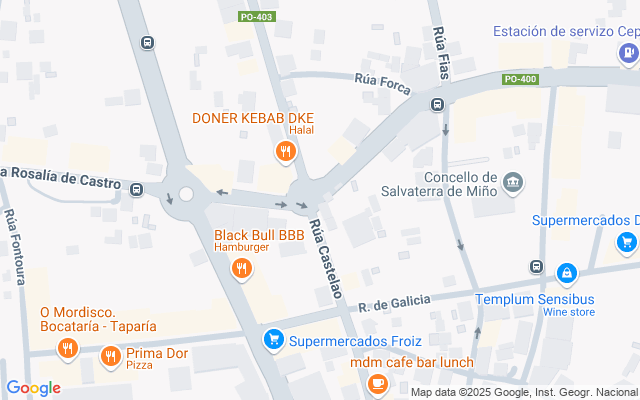The height and width of the screenshot is (400, 640).
Task: Open the Google logo link
Action: click(x=33, y=388)
